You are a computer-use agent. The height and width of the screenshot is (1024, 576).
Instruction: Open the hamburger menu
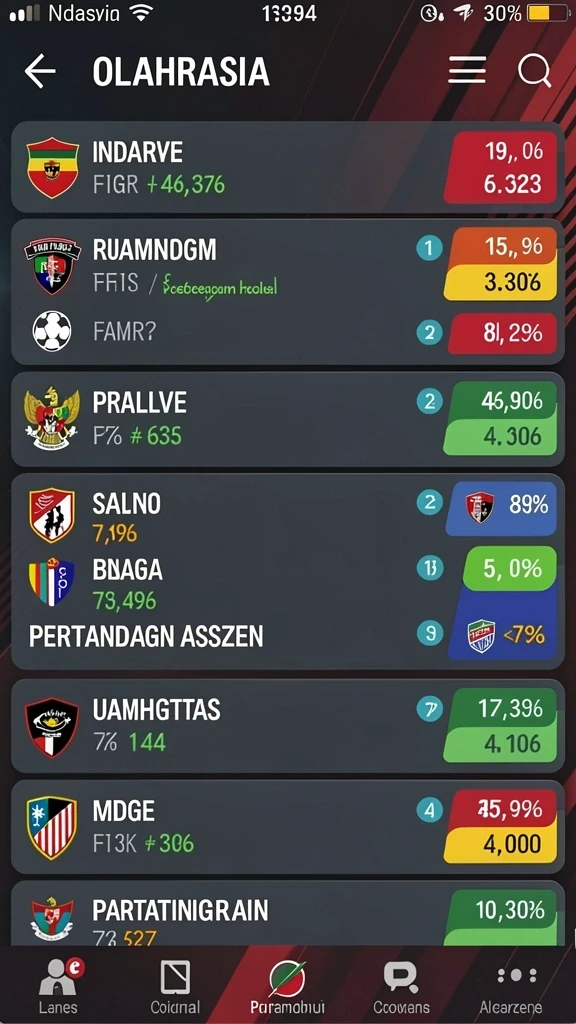467,71
